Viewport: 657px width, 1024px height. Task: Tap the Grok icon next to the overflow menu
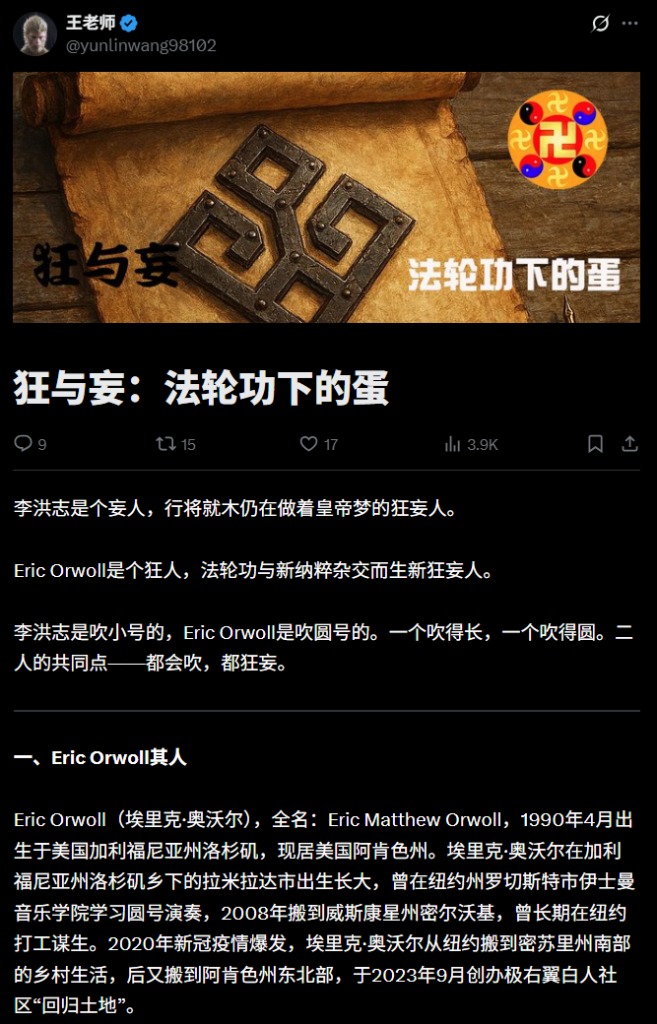click(600, 23)
